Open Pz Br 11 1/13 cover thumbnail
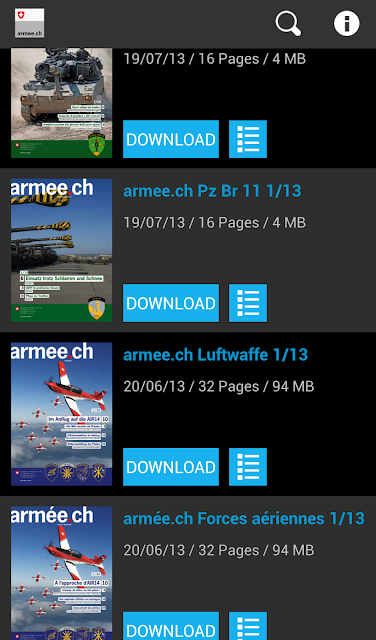 coord(62,250)
